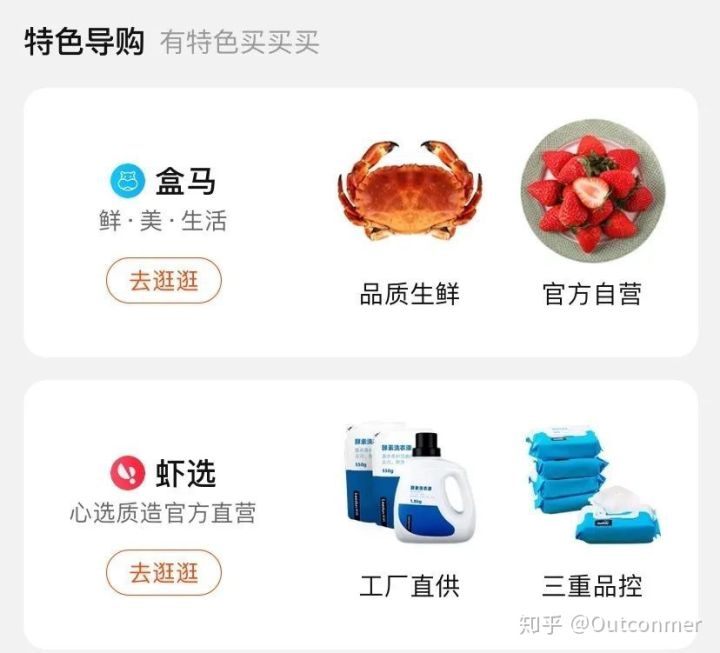Tap 去逛逛 button under 虾选

pyautogui.click(x=163, y=573)
